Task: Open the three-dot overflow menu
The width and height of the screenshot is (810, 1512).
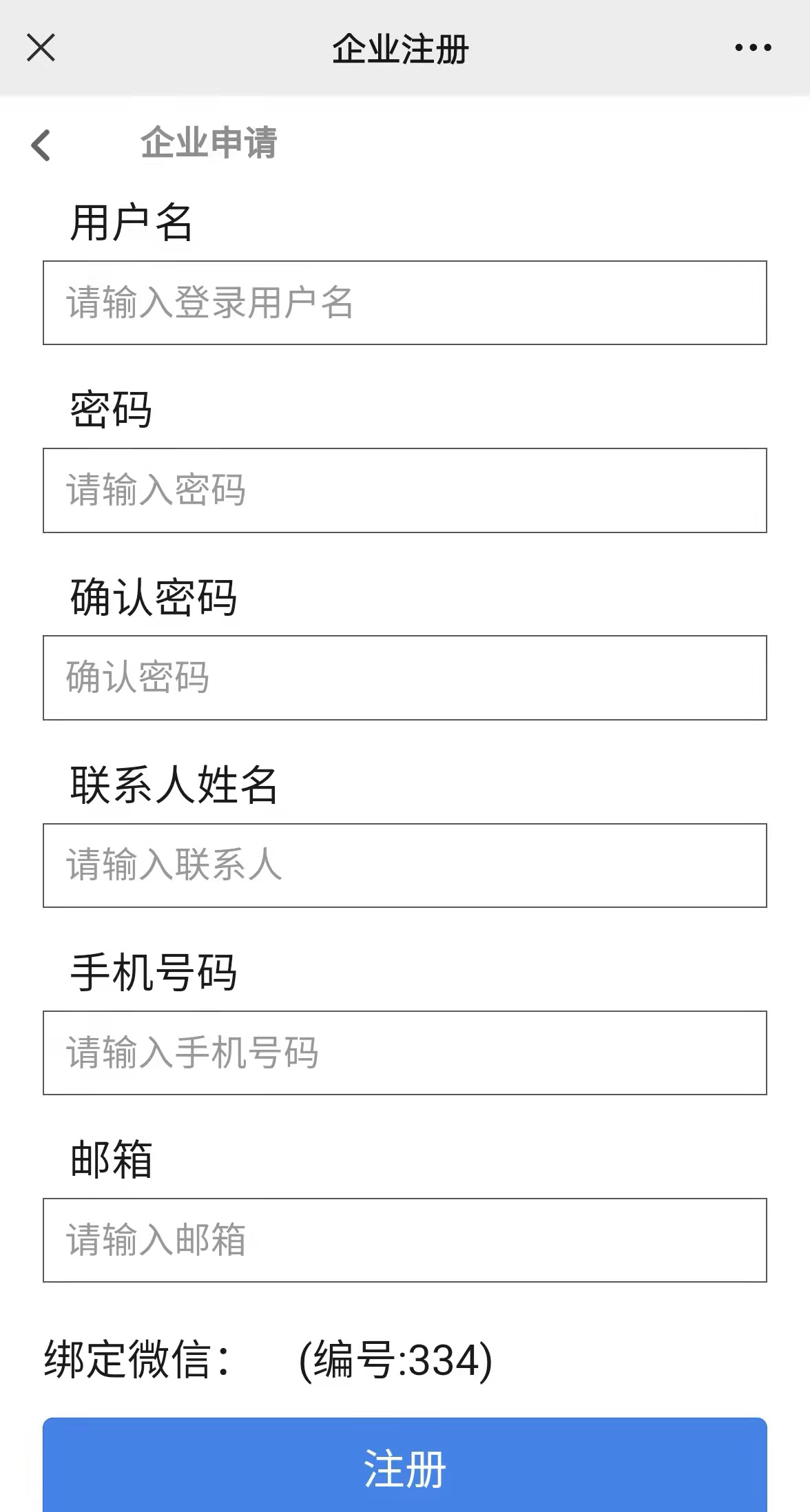Action: [753, 48]
